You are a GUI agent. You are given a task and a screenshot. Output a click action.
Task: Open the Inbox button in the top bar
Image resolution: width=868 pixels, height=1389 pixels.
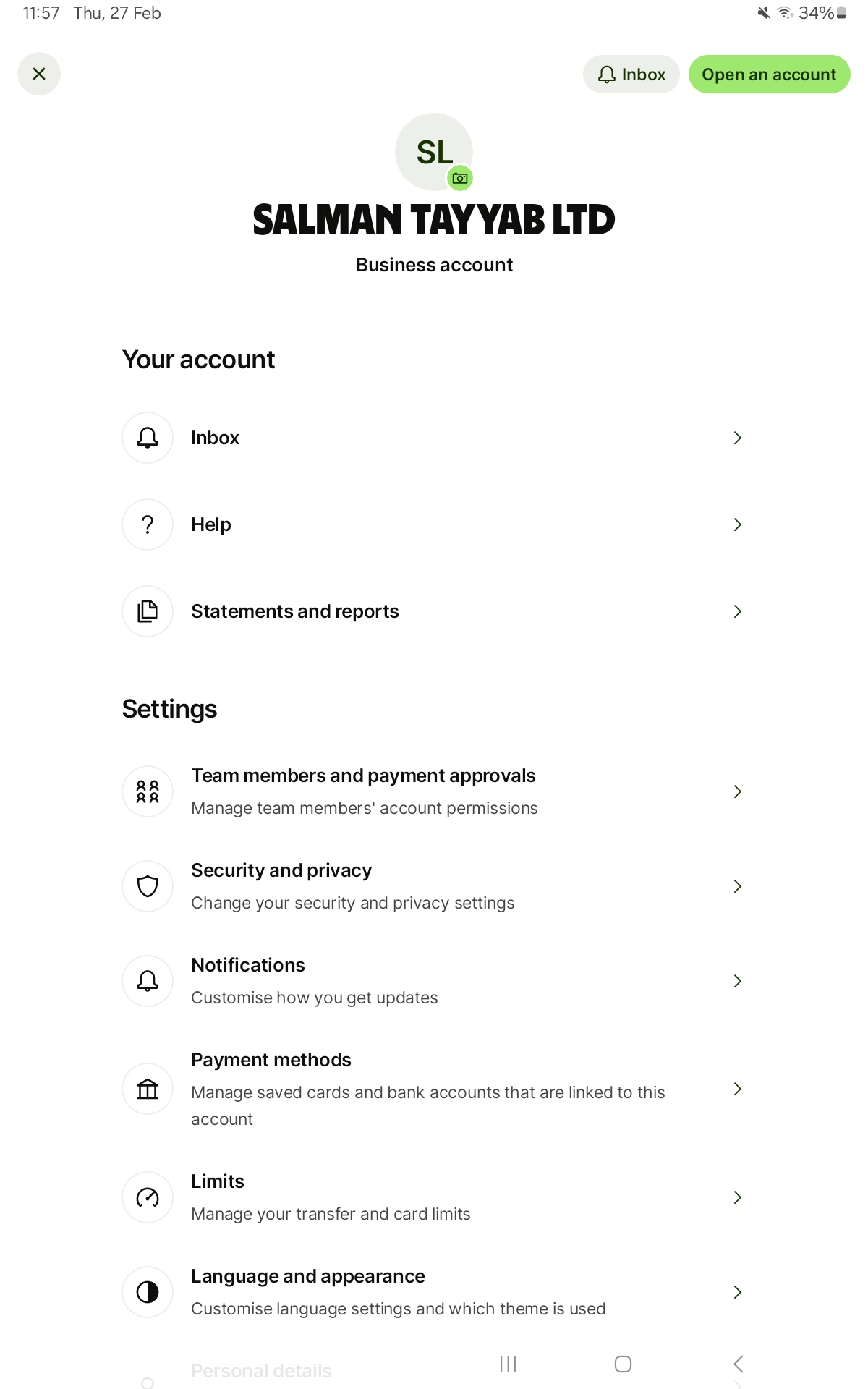tap(631, 75)
